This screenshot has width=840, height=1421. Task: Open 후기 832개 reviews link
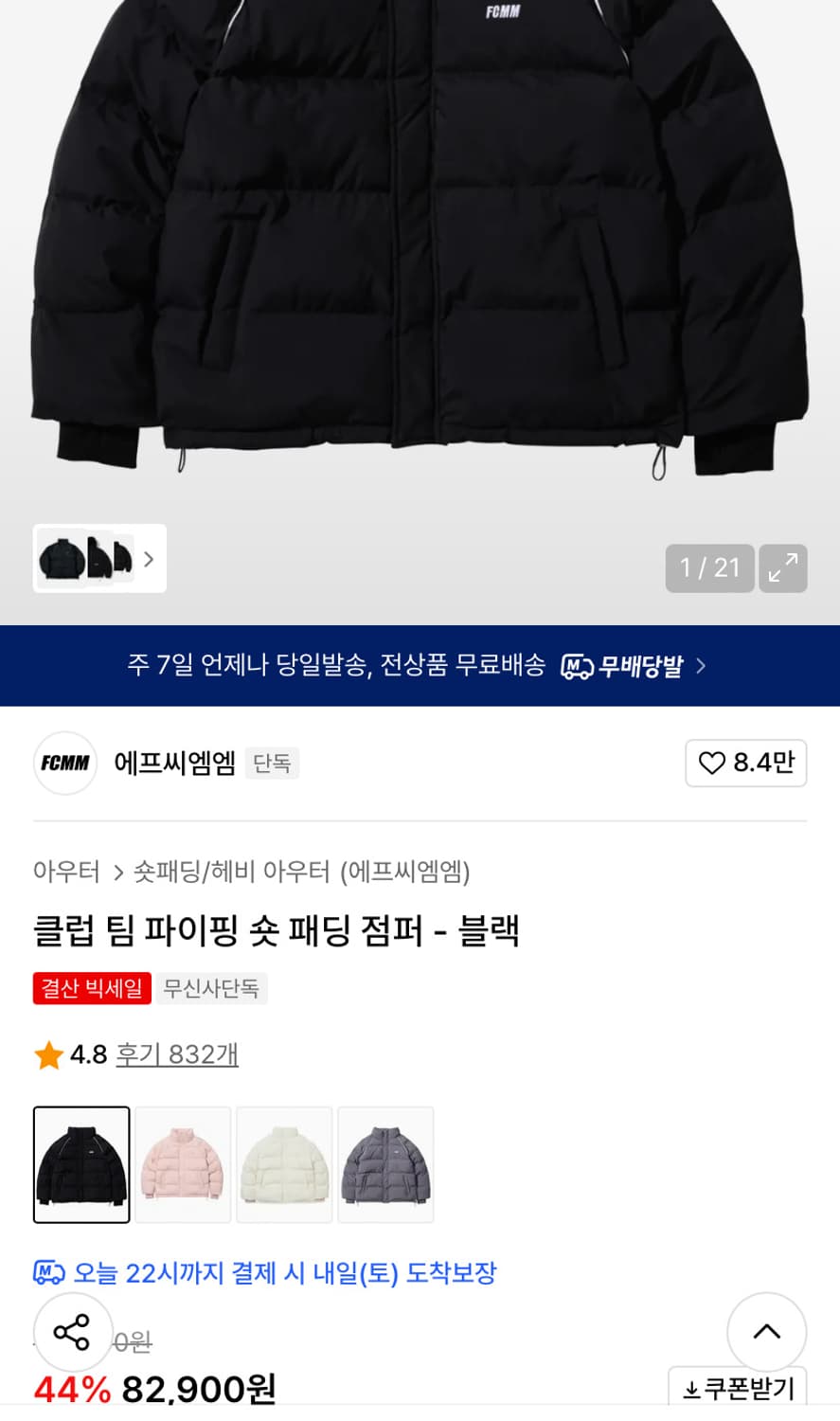177,1054
